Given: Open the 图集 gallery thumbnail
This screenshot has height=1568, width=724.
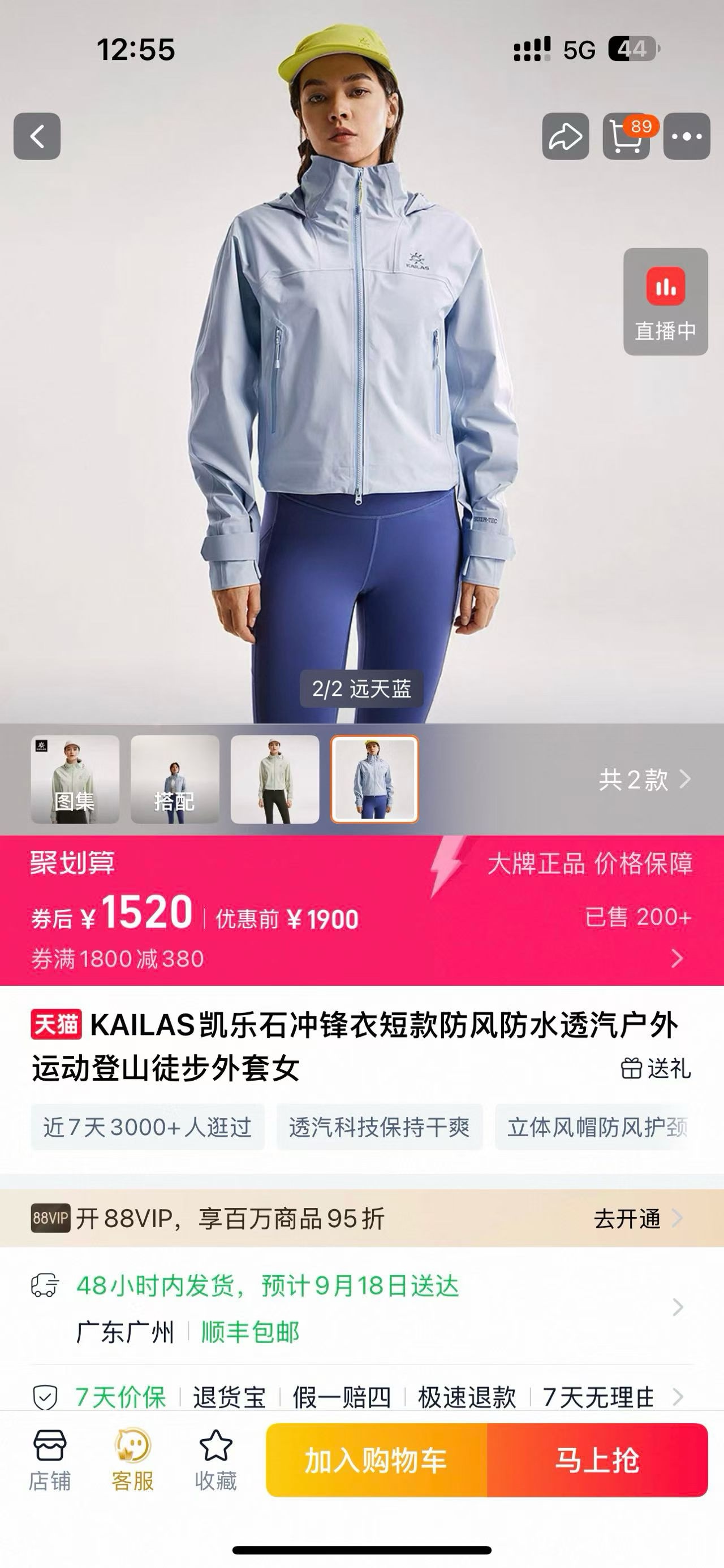Looking at the screenshot, I should point(75,779).
